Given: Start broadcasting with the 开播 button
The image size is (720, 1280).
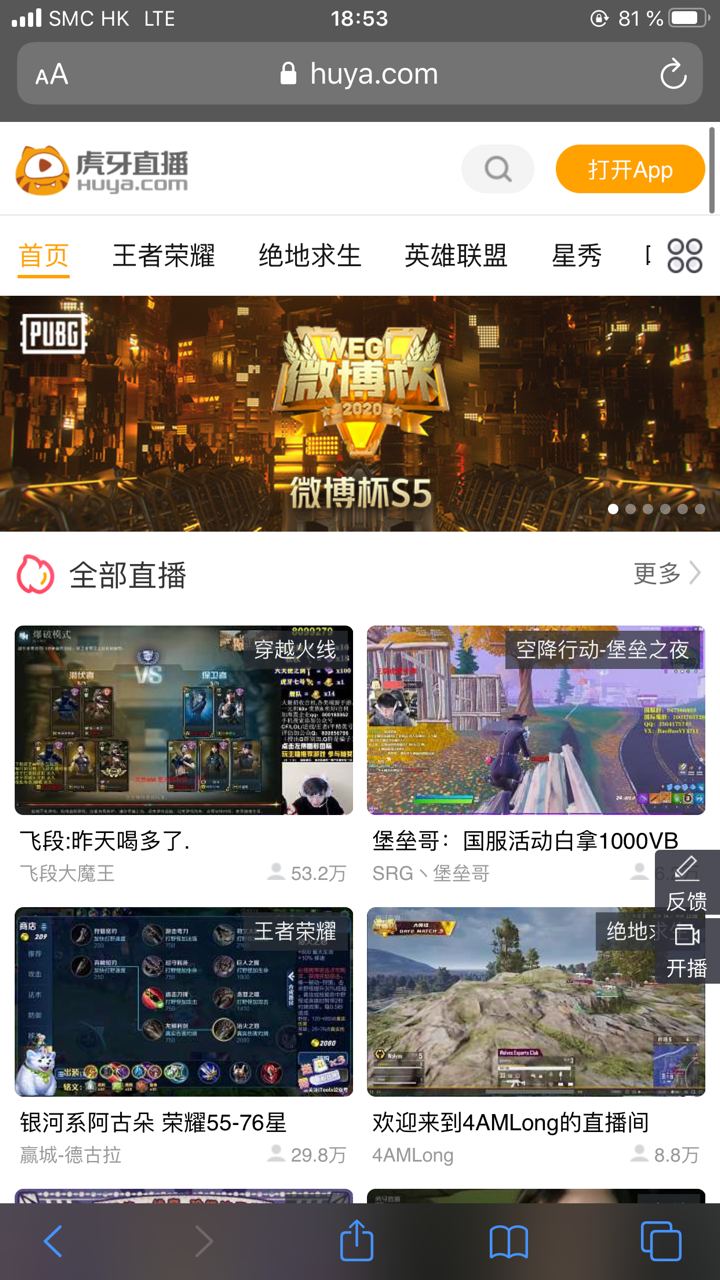Looking at the screenshot, I should (x=686, y=951).
